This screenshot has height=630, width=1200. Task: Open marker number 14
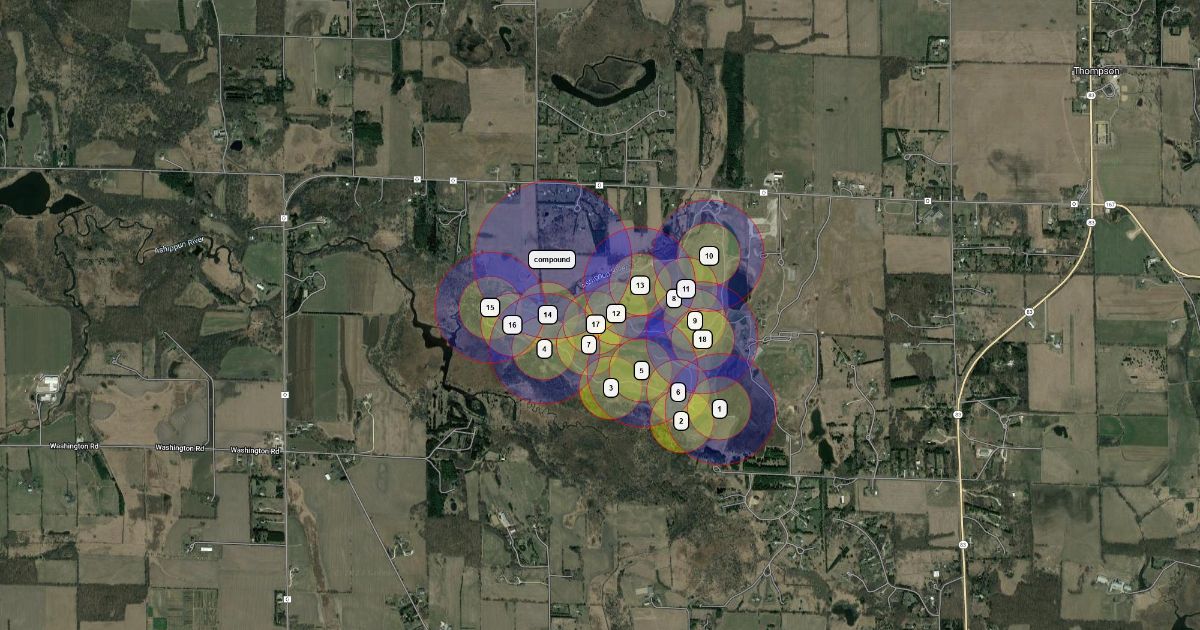click(x=547, y=315)
